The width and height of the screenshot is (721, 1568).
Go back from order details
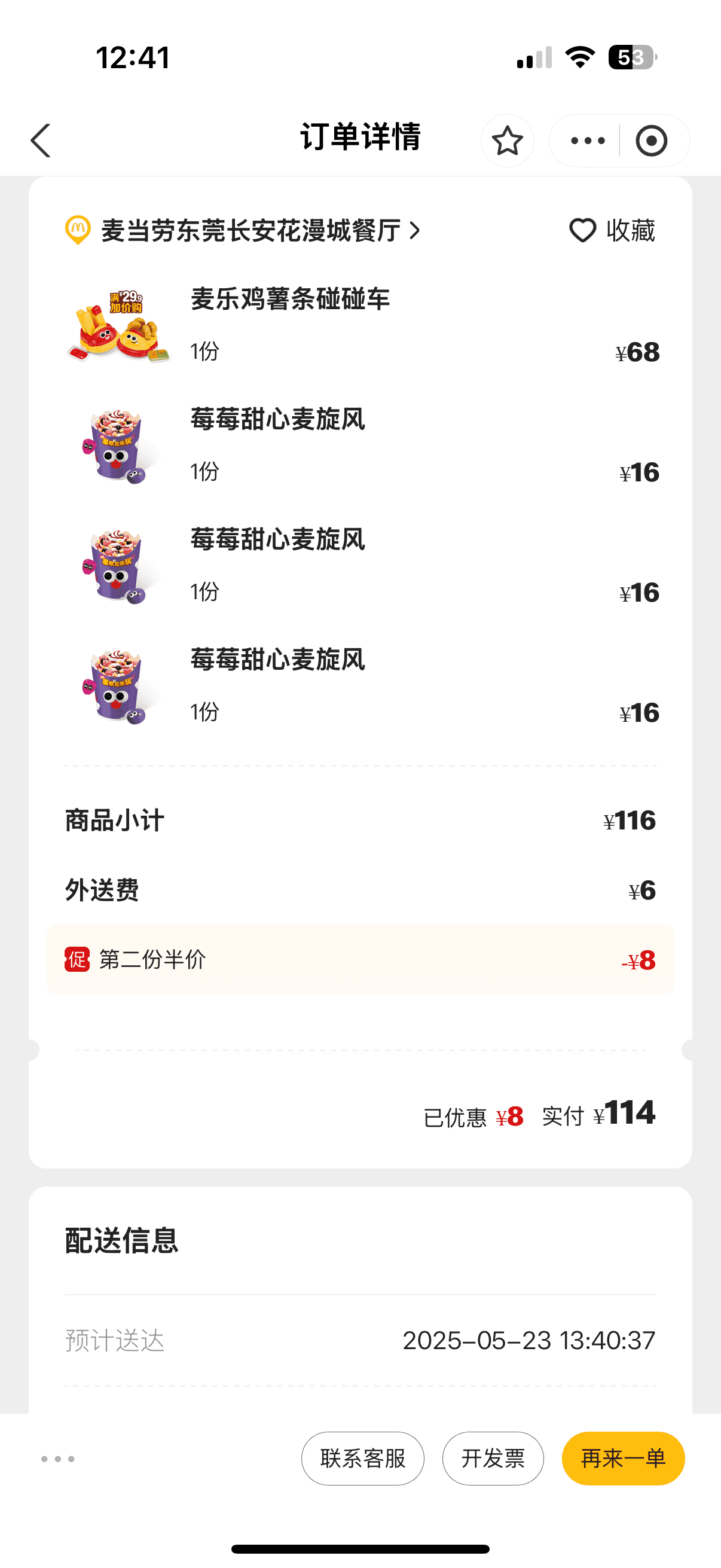41,141
